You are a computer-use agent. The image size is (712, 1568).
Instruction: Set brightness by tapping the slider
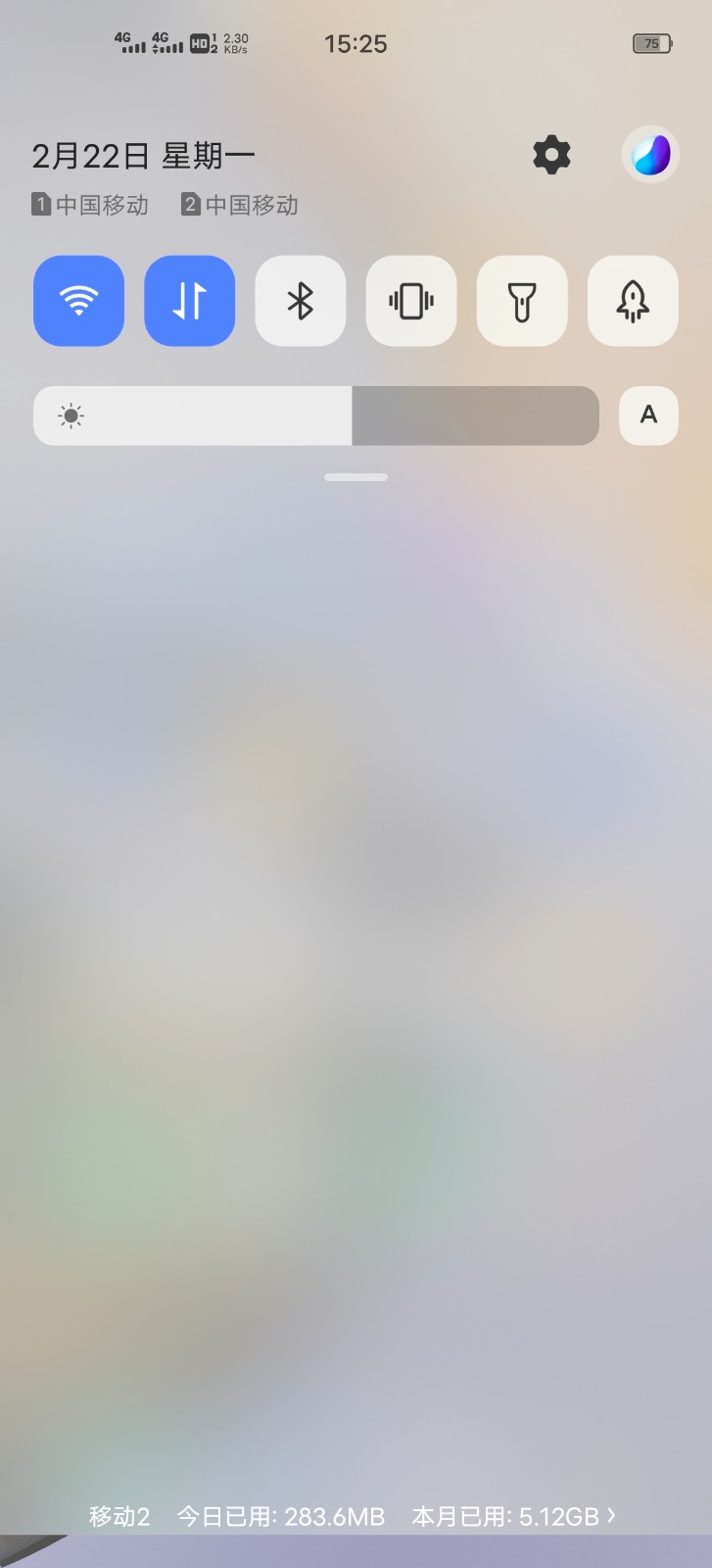tap(316, 416)
